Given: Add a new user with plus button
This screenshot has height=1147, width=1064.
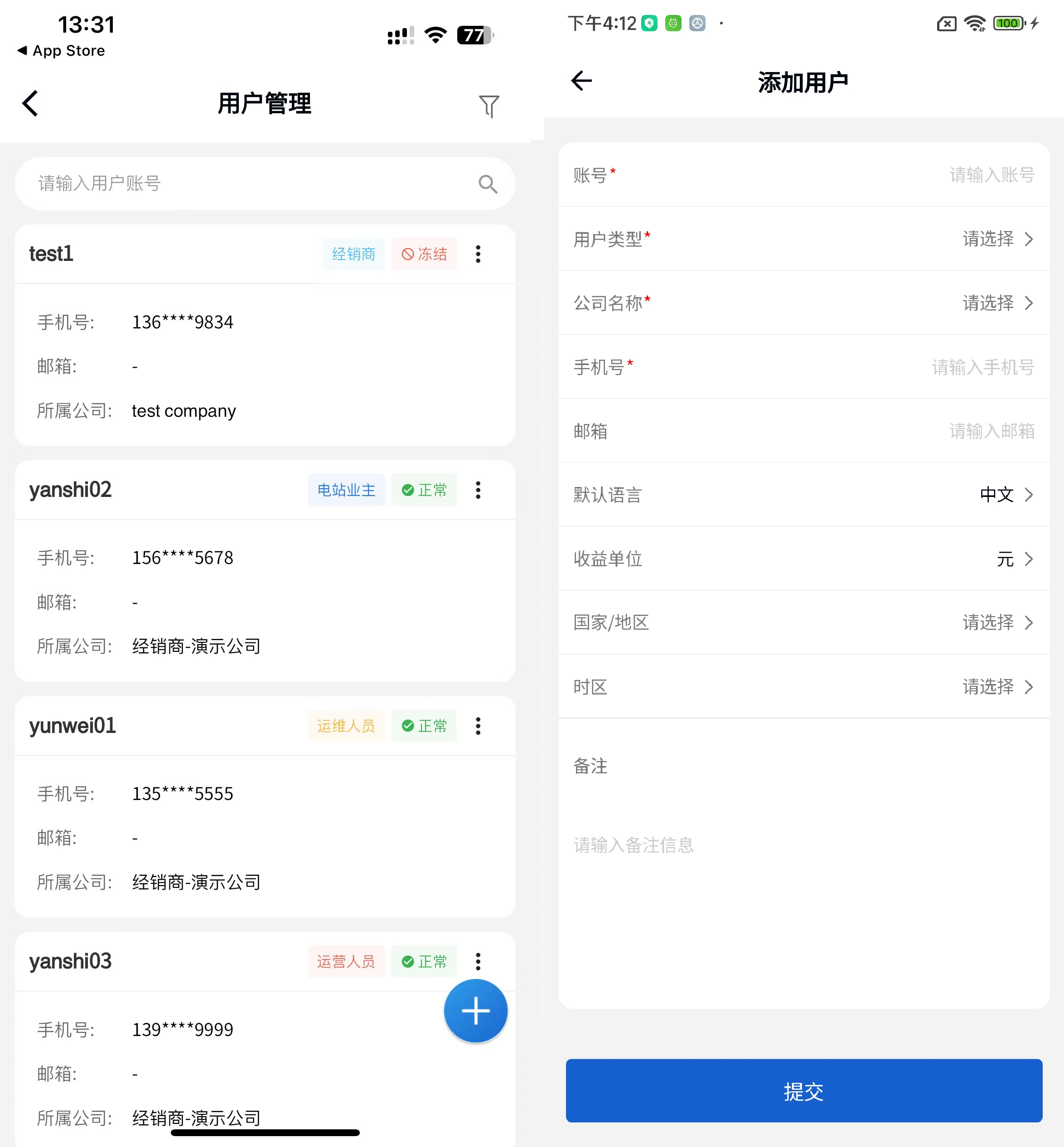Looking at the screenshot, I should tap(475, 1011).
